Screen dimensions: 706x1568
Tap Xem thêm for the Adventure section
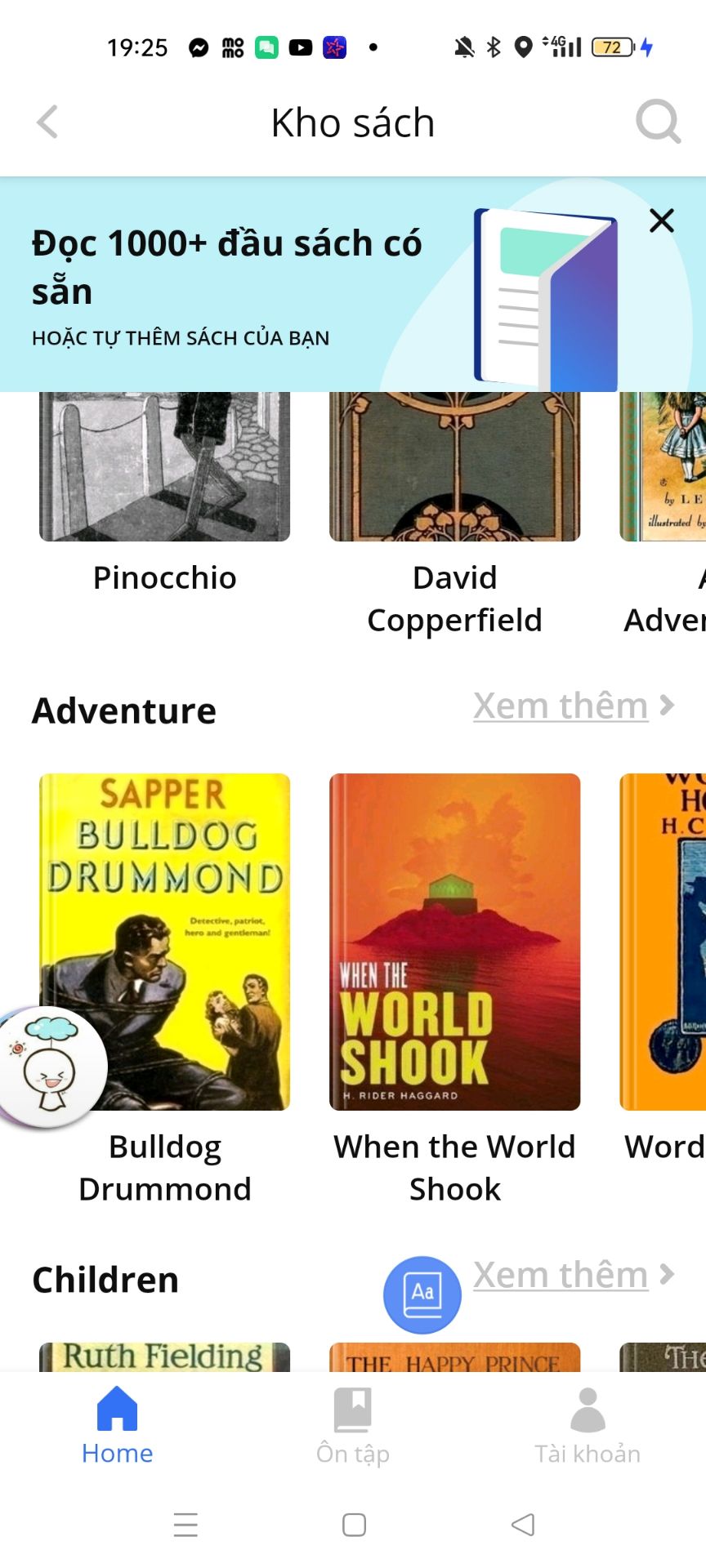tap(573, 706)
